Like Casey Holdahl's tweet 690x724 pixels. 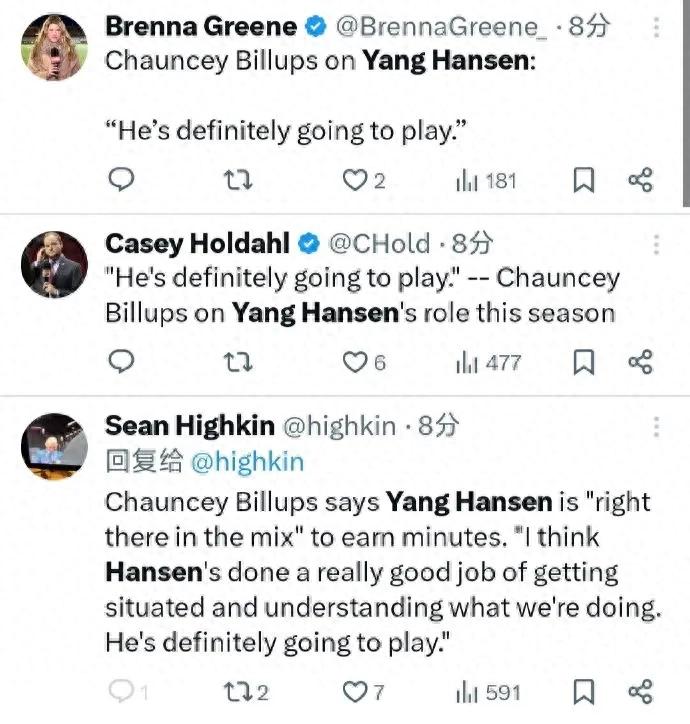tap(355, 362)
